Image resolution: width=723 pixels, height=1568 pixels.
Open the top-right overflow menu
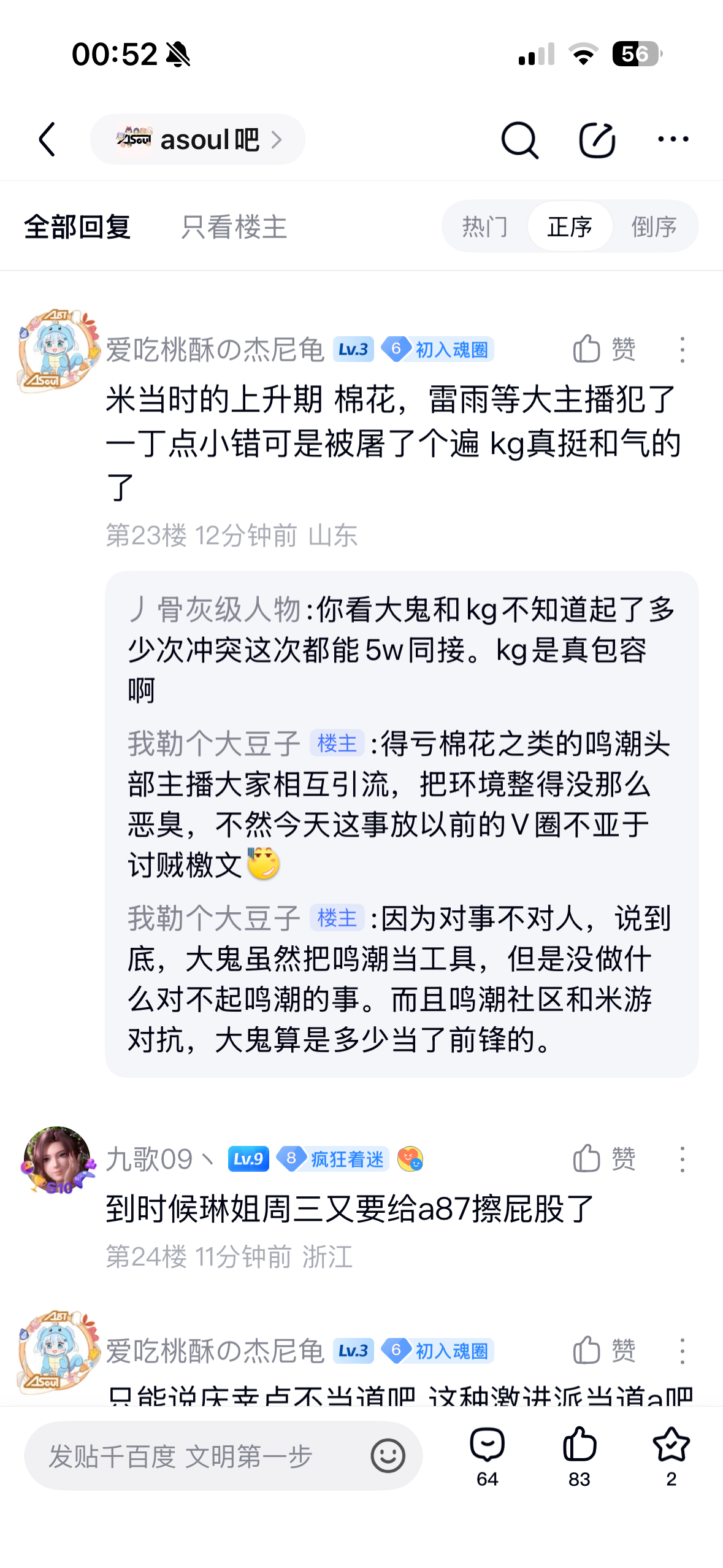pos(673,139)
